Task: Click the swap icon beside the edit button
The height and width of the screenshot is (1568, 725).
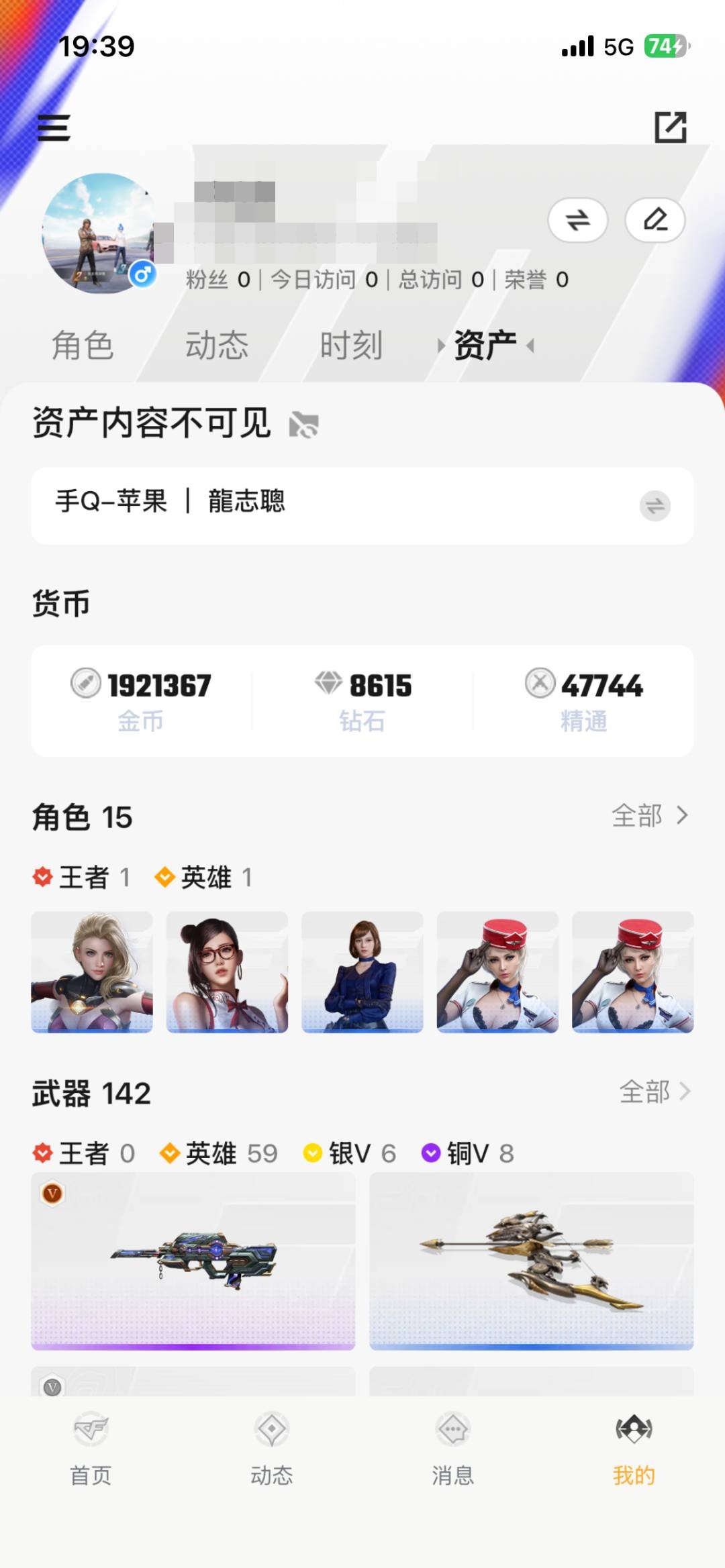Action: coord(579,220)
